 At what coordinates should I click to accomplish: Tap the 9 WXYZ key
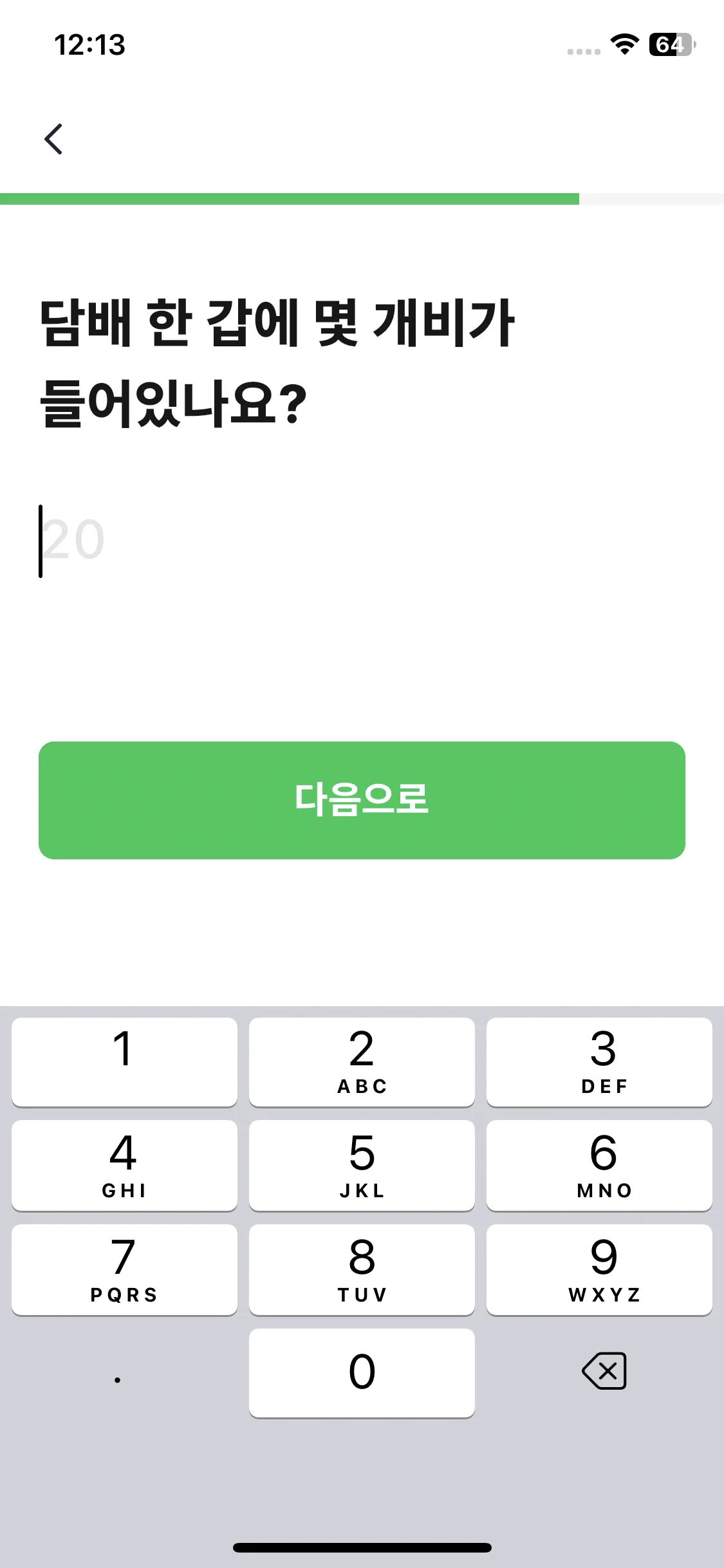coord(600,1269)
